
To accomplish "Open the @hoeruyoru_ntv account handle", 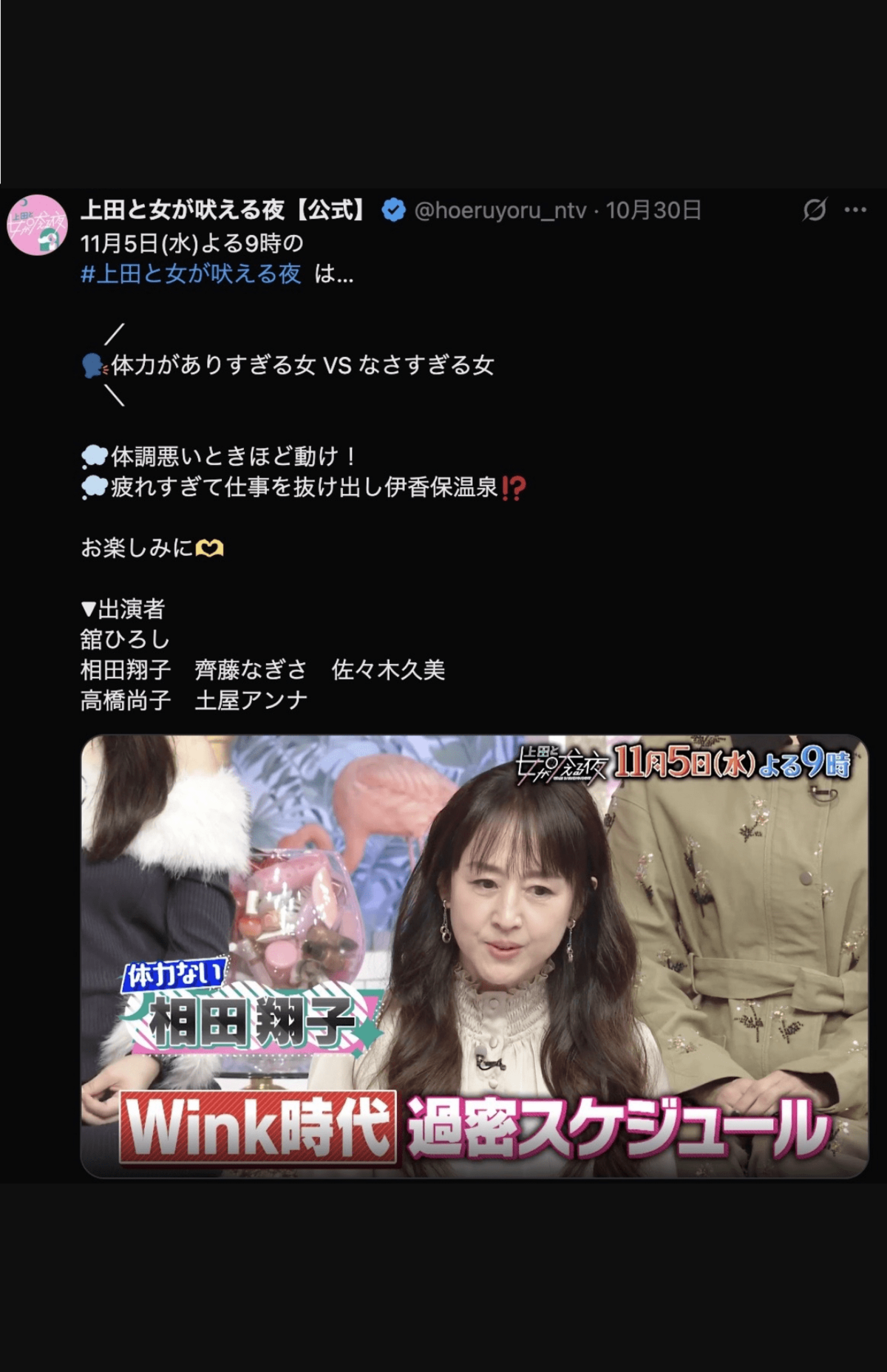I will tap(500, 211).
